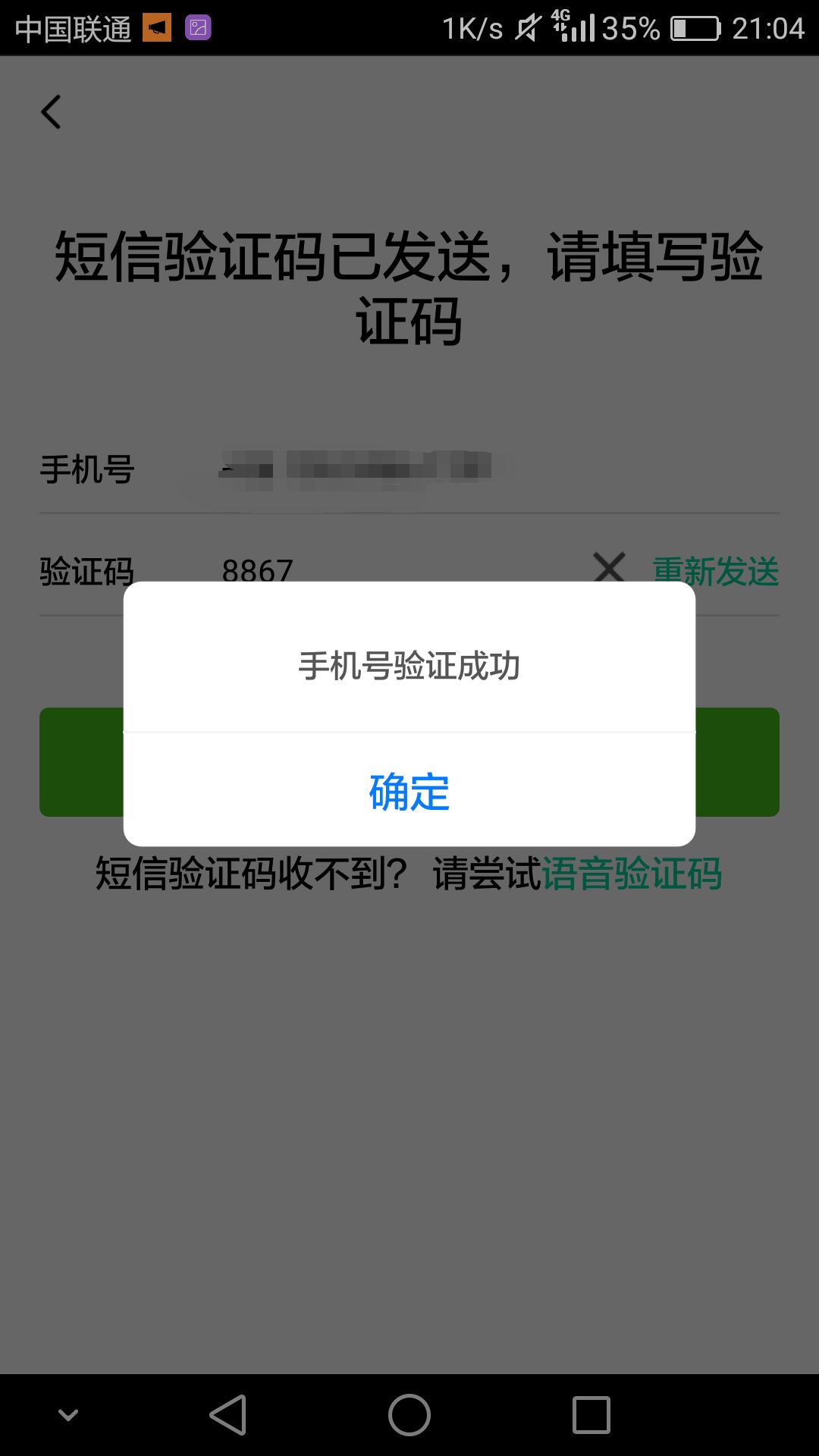
Task: Tap the orange megaphone icon in status bar
Action: pos(157,29)
